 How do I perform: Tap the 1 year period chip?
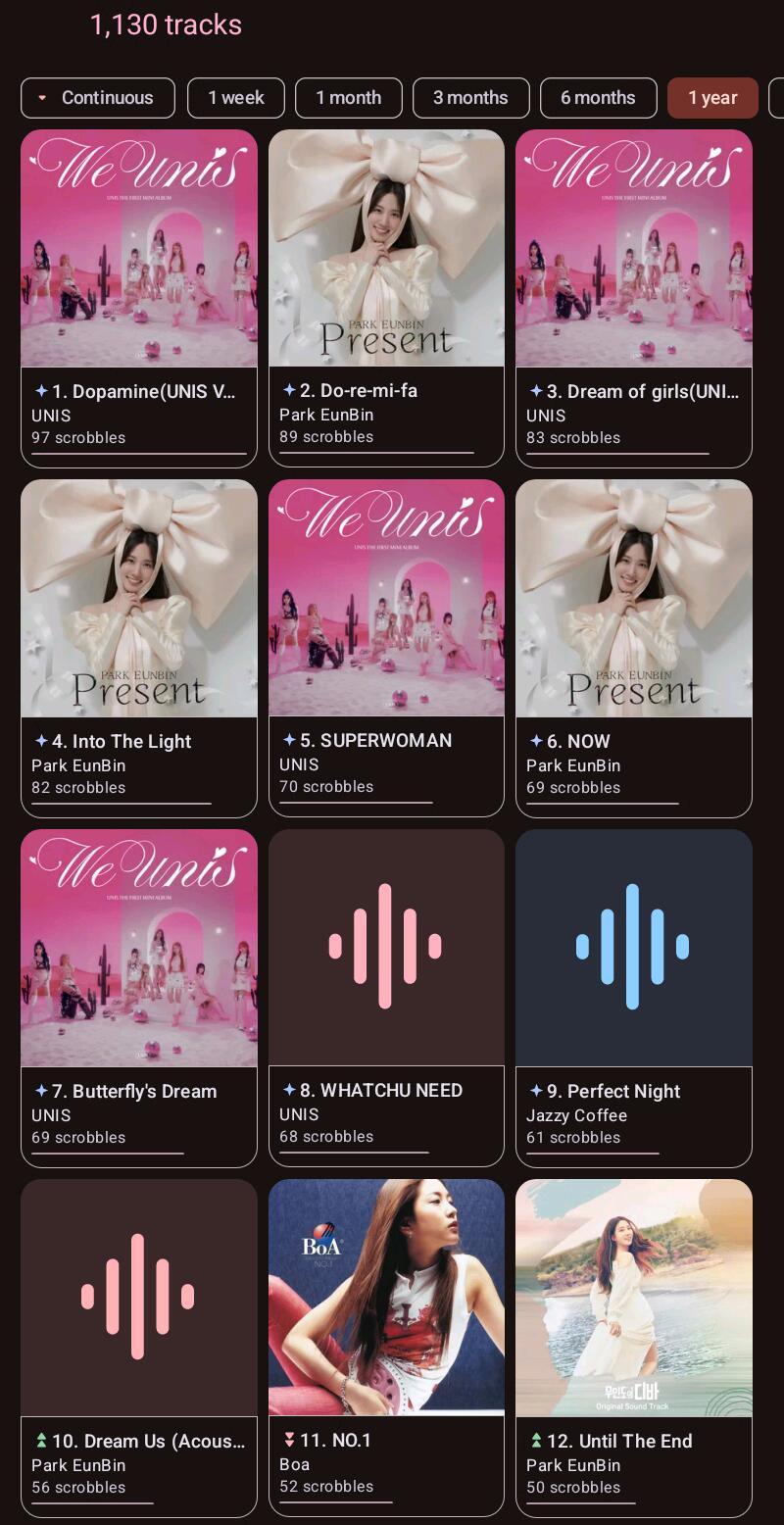tap(712, 98)
